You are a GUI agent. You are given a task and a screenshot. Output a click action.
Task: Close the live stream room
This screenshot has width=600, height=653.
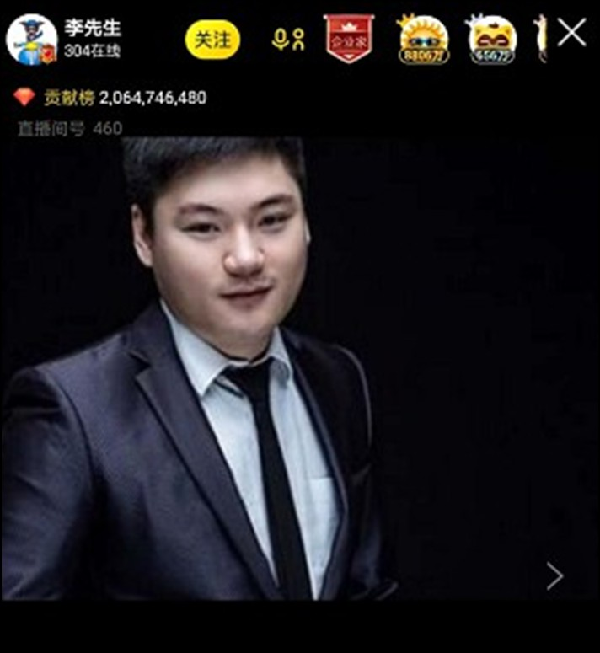pos(572,33)
